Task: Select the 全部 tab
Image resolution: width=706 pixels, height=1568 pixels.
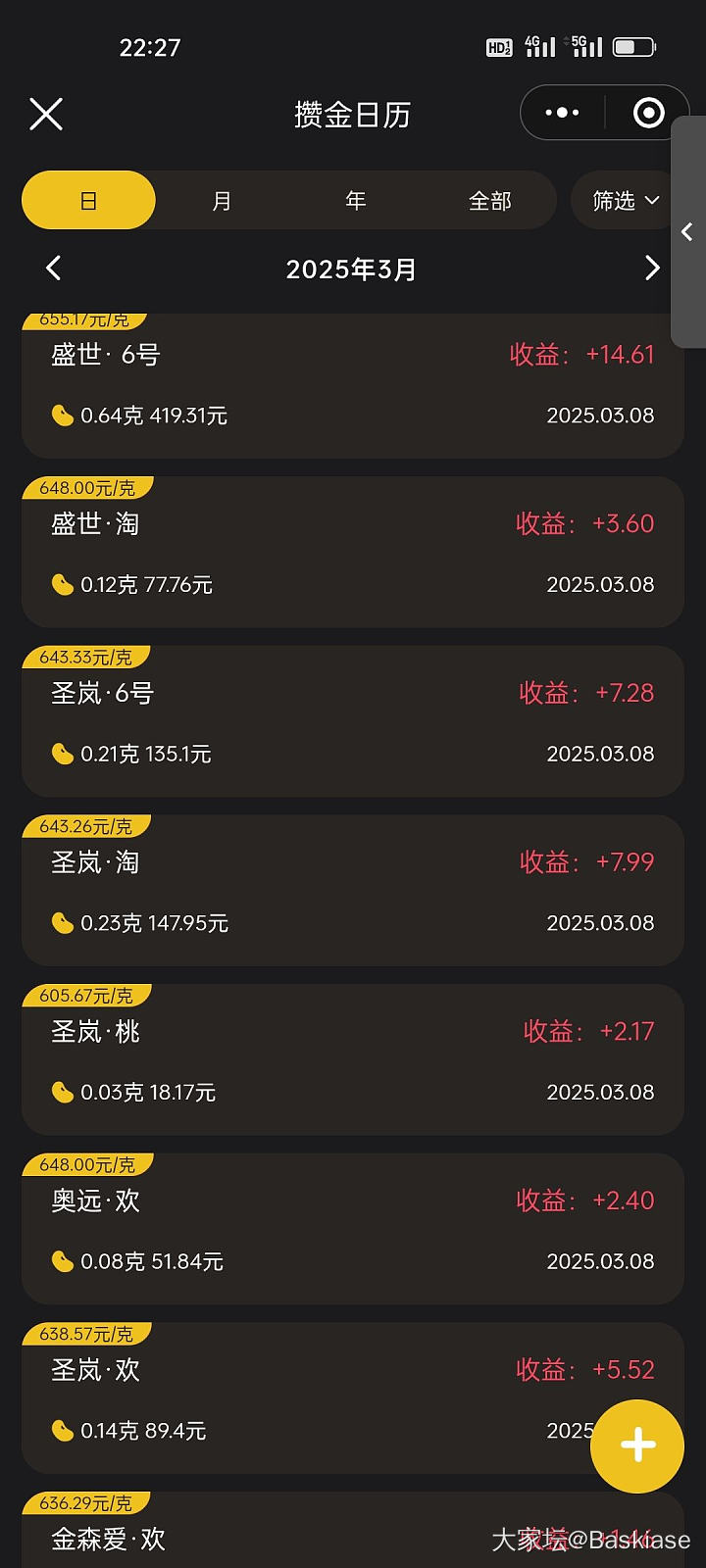Action: click(489, 201)
